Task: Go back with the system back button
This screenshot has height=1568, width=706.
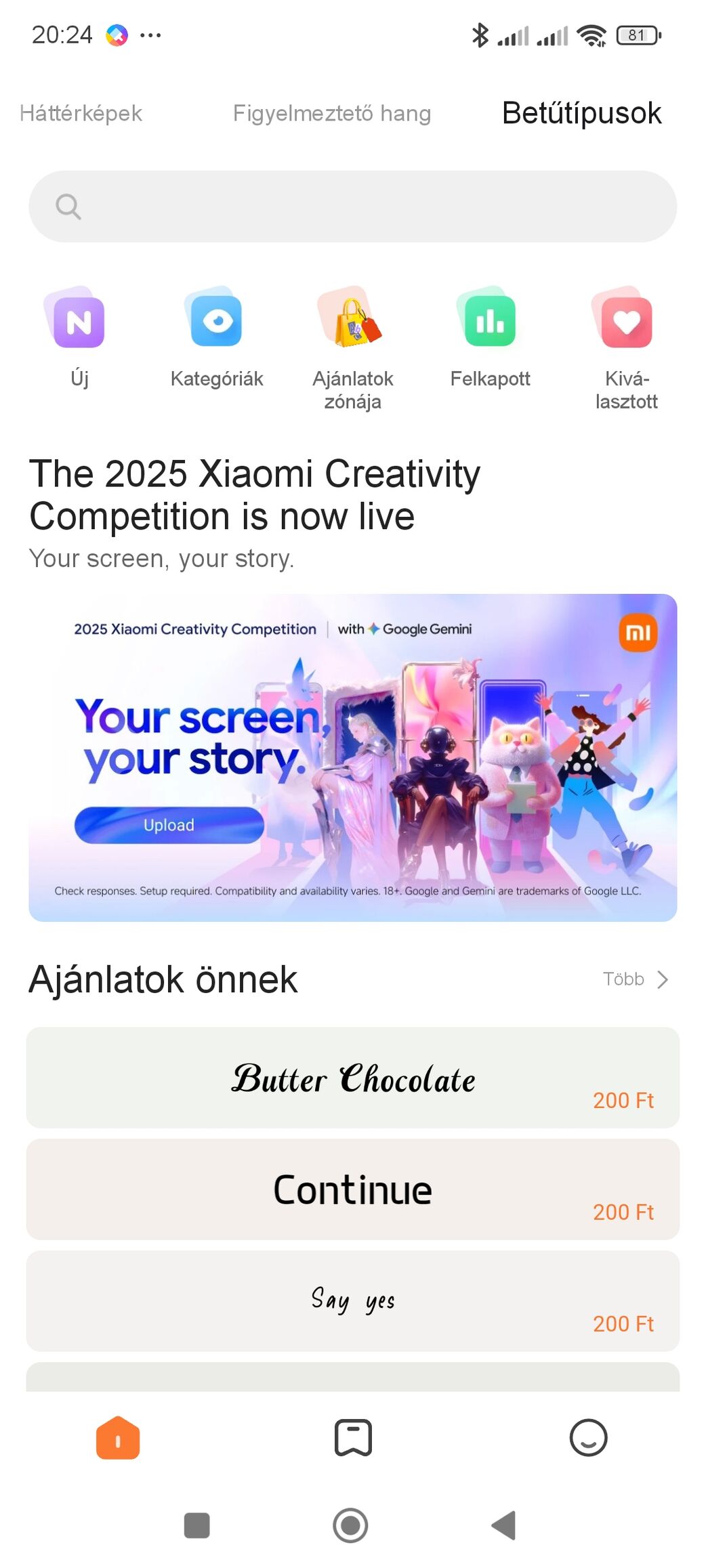Action: click(x=504, y=1525)
